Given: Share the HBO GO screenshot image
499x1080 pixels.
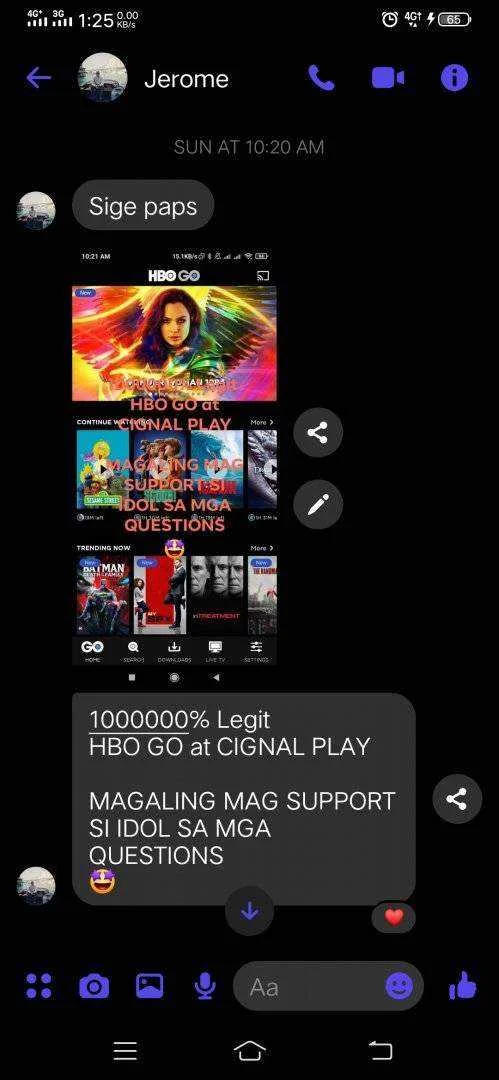Looking at the screenshot, I should point(317,433).
